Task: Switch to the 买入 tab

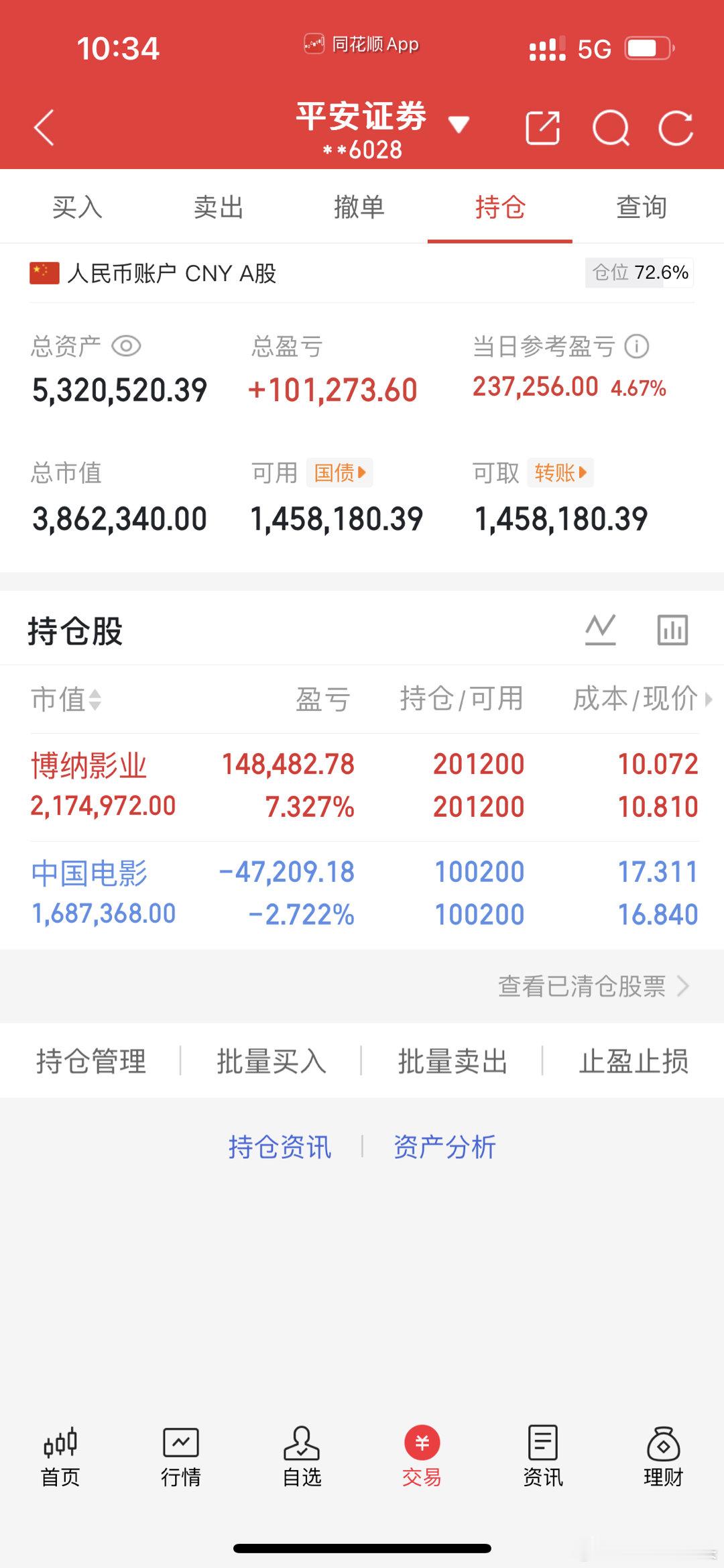Action: click(77, 208)
